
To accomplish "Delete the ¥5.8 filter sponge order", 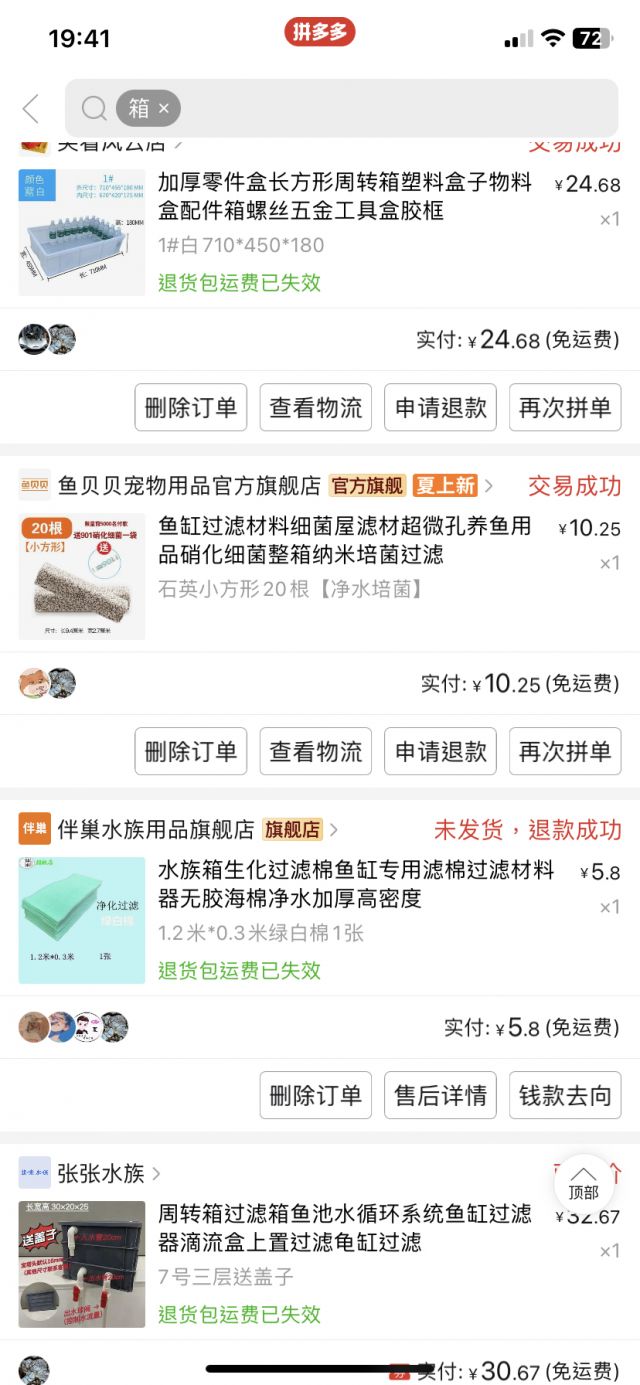I will click(x=316, y=1095).
